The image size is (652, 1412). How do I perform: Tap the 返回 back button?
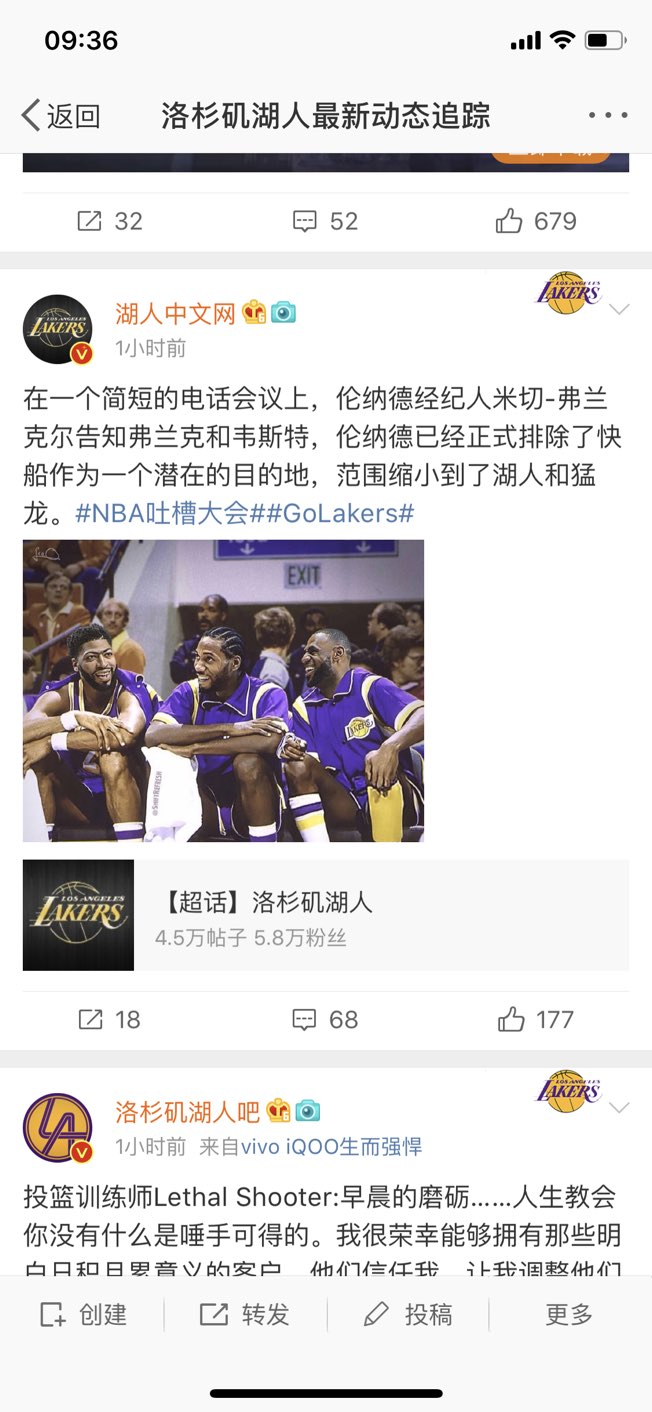click(x=60, y=116)
